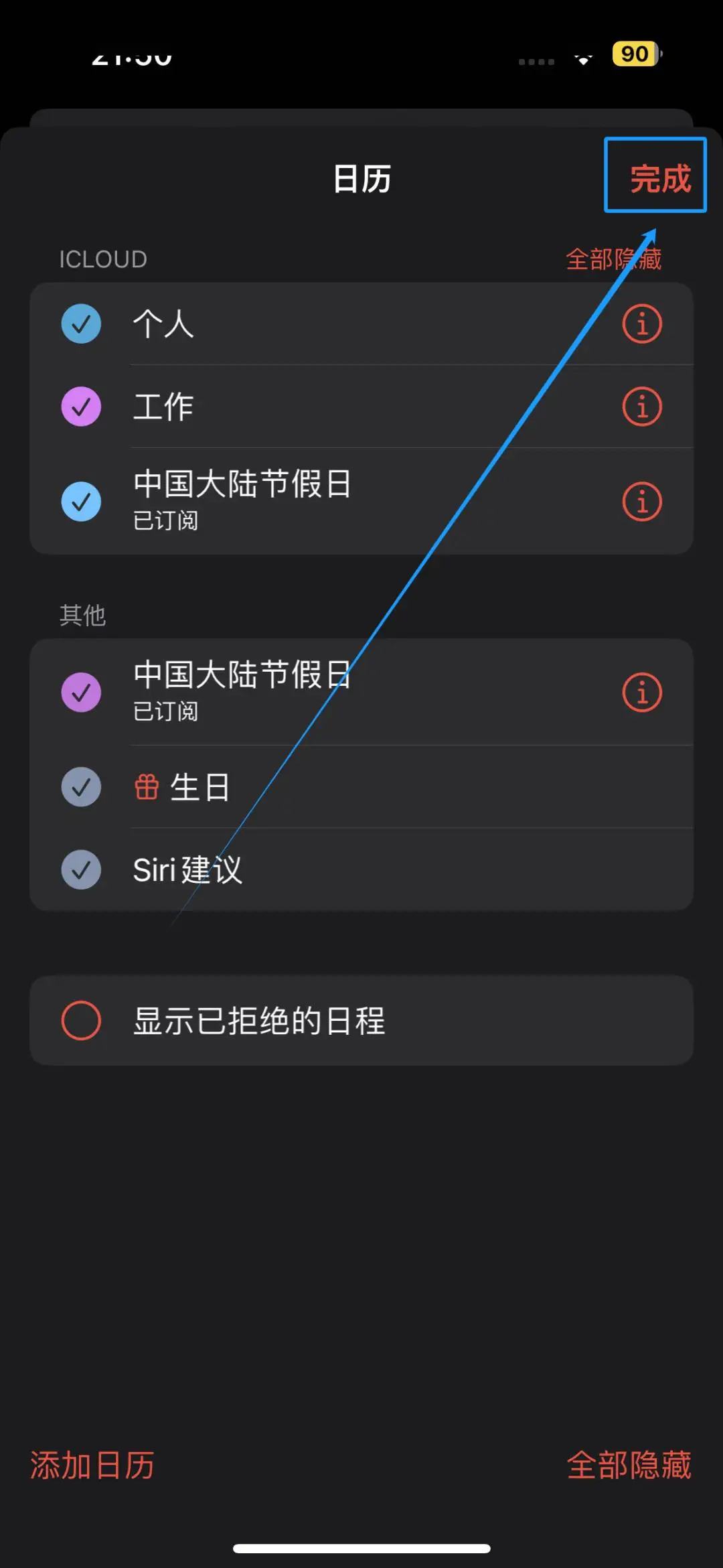Tap the gift icon next to 生日

point(147,786)
